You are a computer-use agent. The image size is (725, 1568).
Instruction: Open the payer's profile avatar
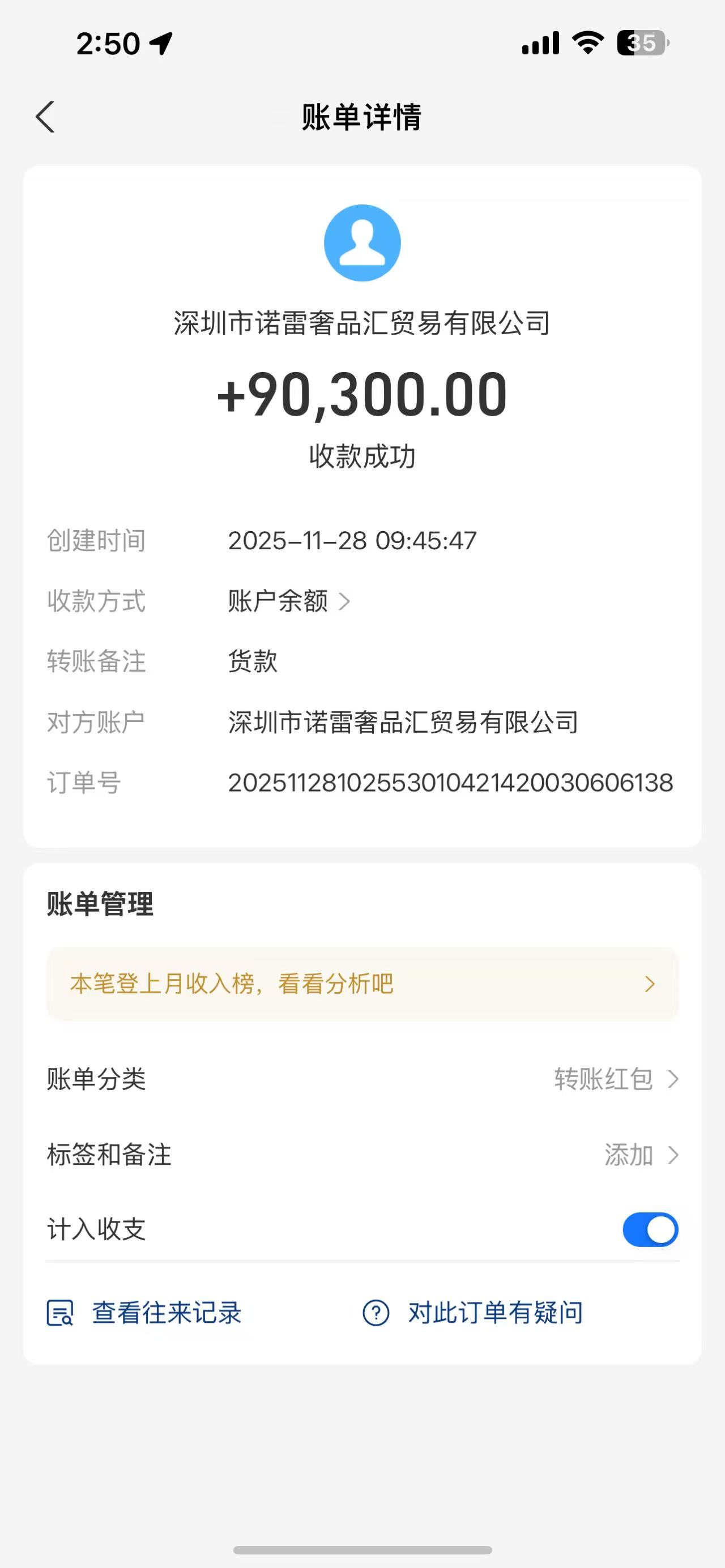click(362, 243)
